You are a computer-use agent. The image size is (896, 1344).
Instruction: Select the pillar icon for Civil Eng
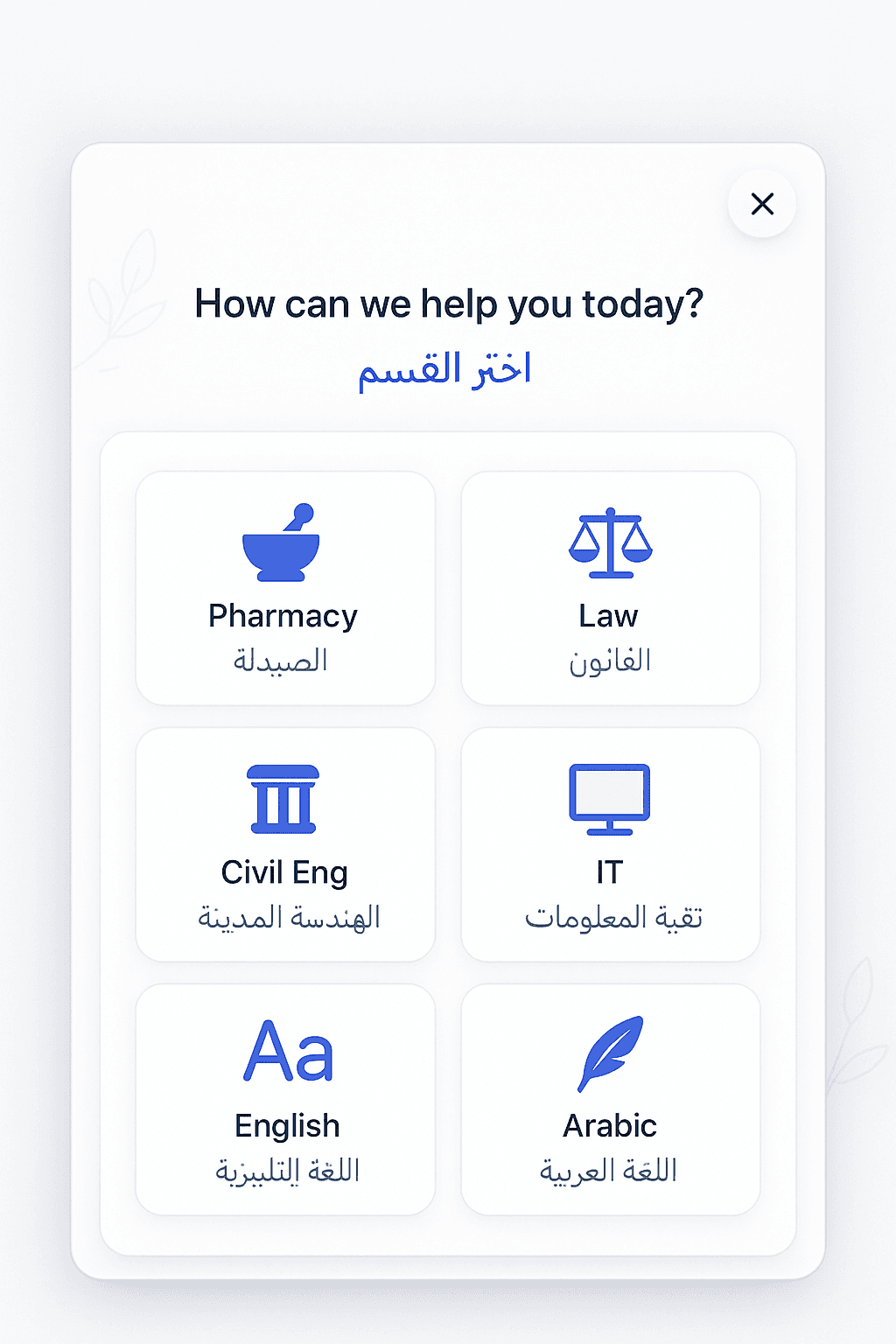click(x=283, y=798)
